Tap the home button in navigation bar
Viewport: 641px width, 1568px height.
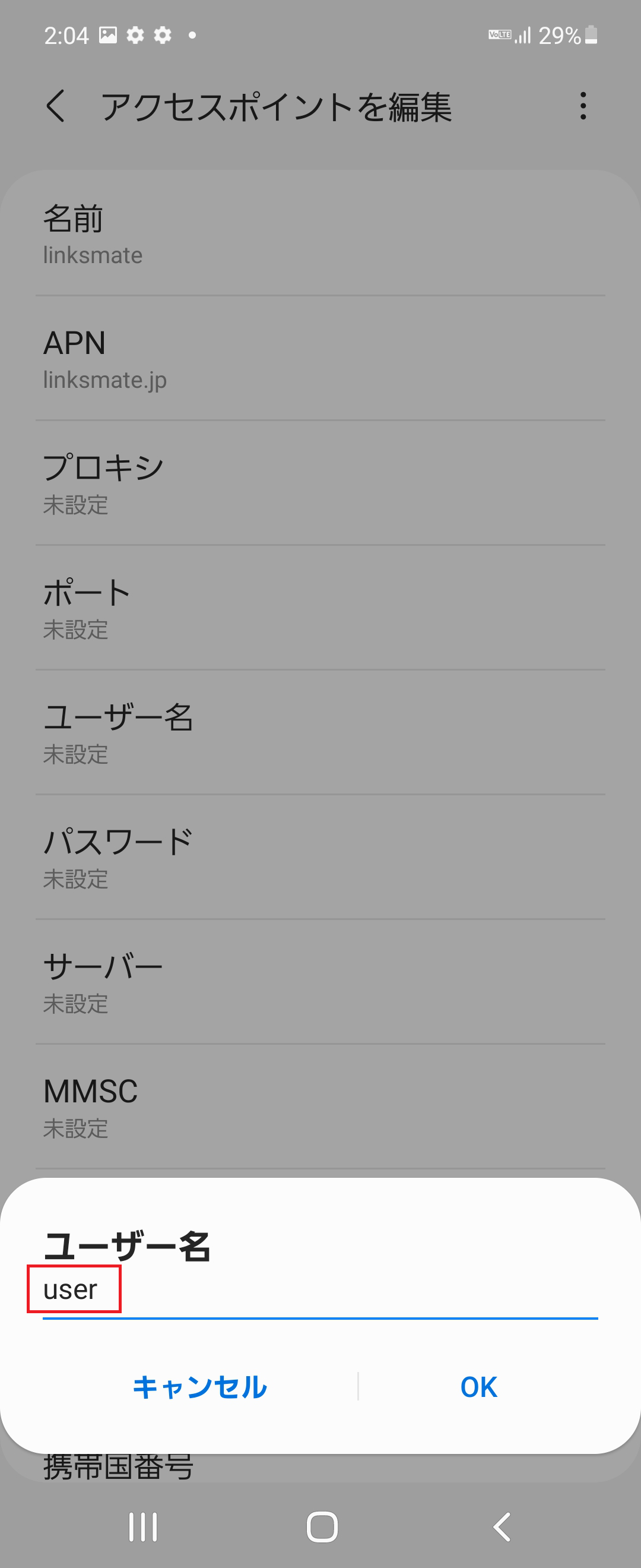pyautogui.click(x=320, y=1528)
